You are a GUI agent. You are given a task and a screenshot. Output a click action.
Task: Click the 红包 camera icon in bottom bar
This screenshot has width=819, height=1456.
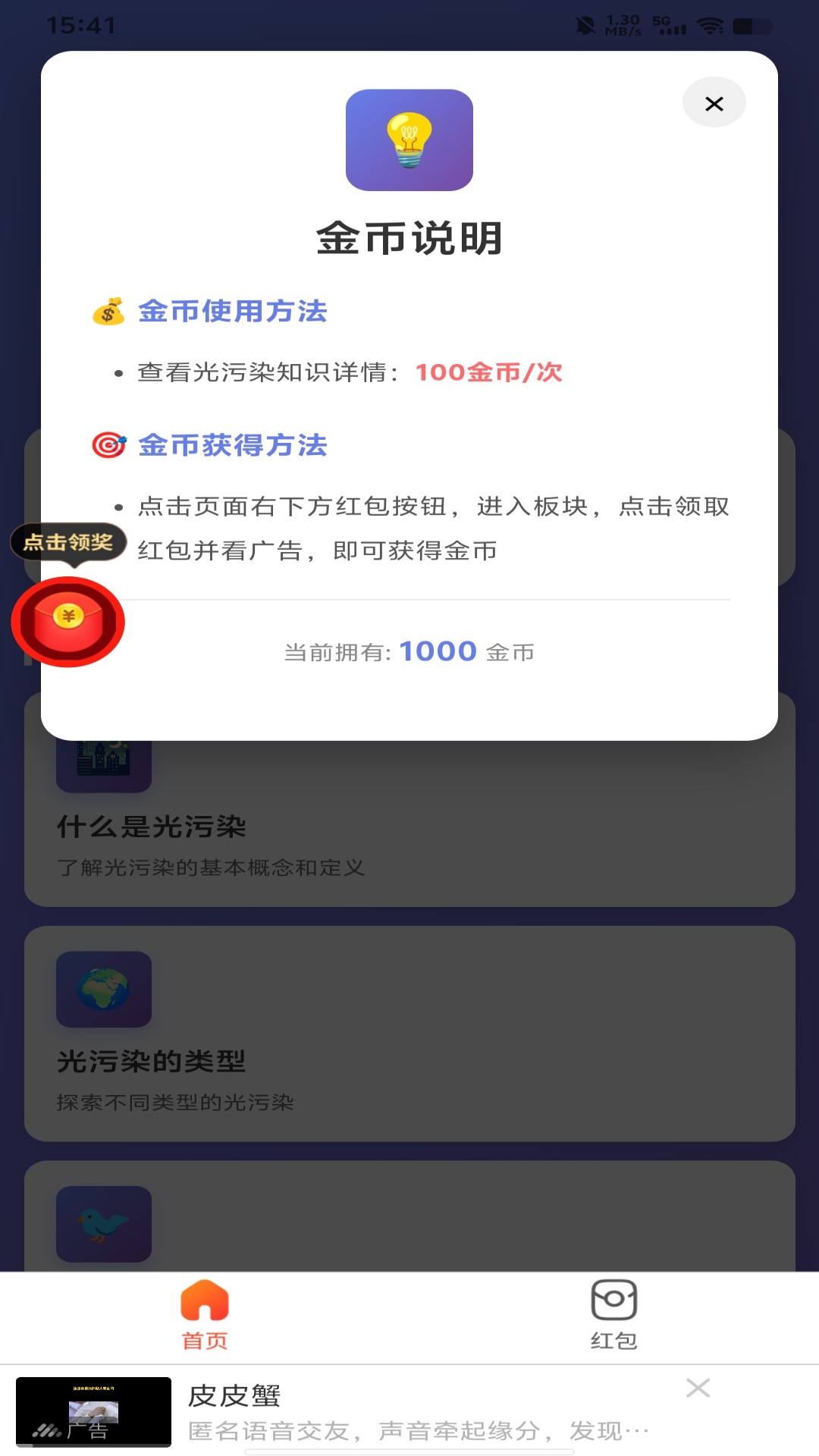point(614,1298)
